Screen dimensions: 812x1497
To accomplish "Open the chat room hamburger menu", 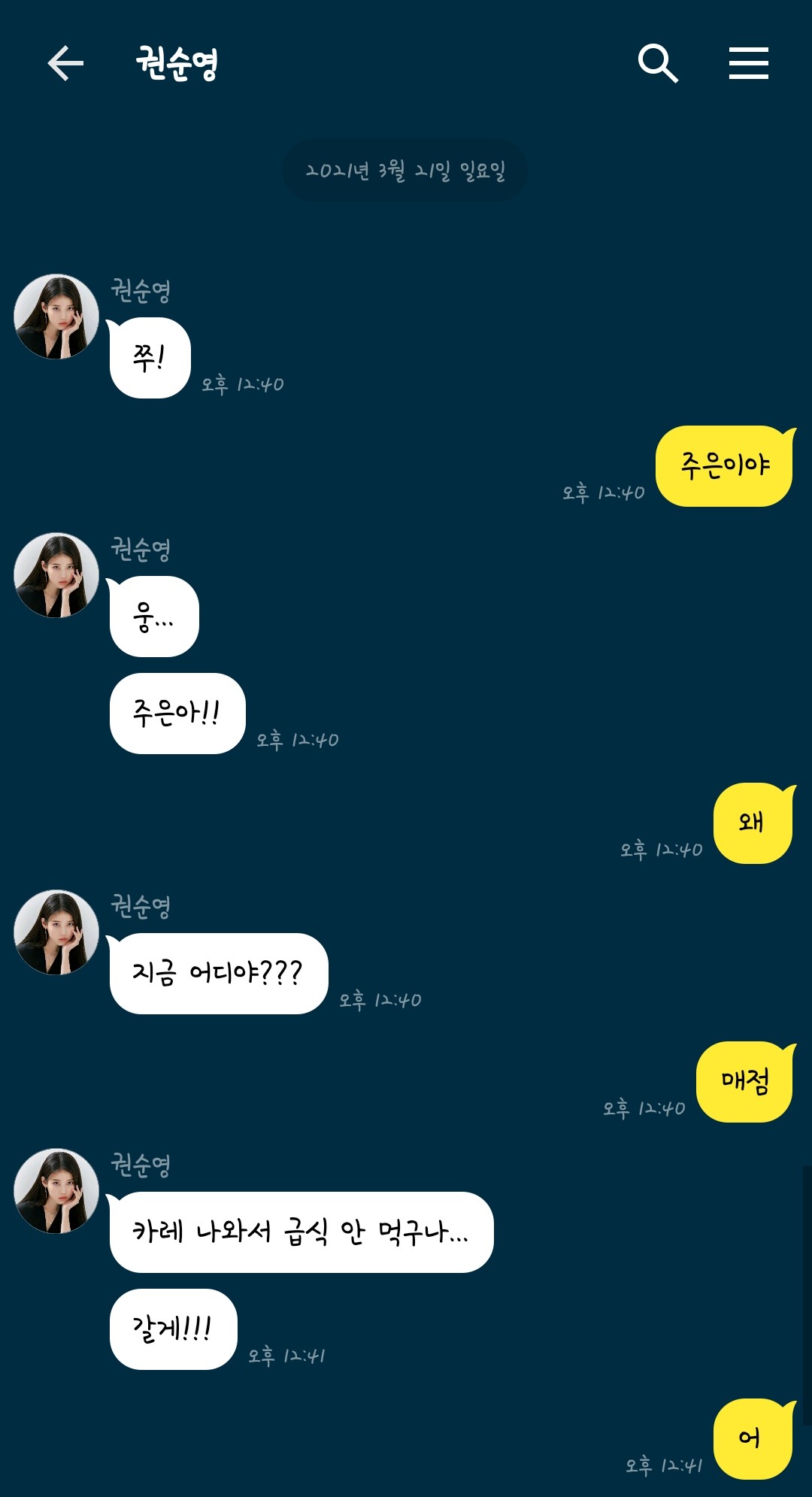I will point(748,63).
